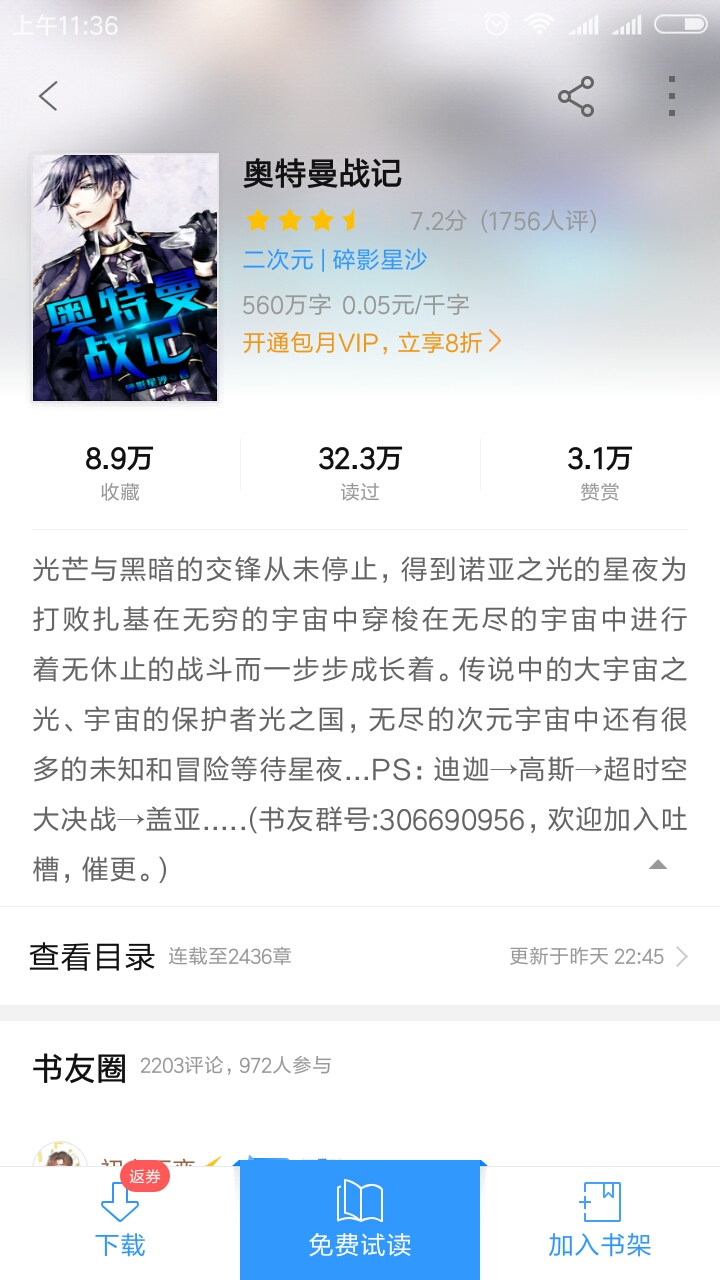Start 免费试读 free trial reading
The height and width of the screenshot is (1280, 720).
360,1222
